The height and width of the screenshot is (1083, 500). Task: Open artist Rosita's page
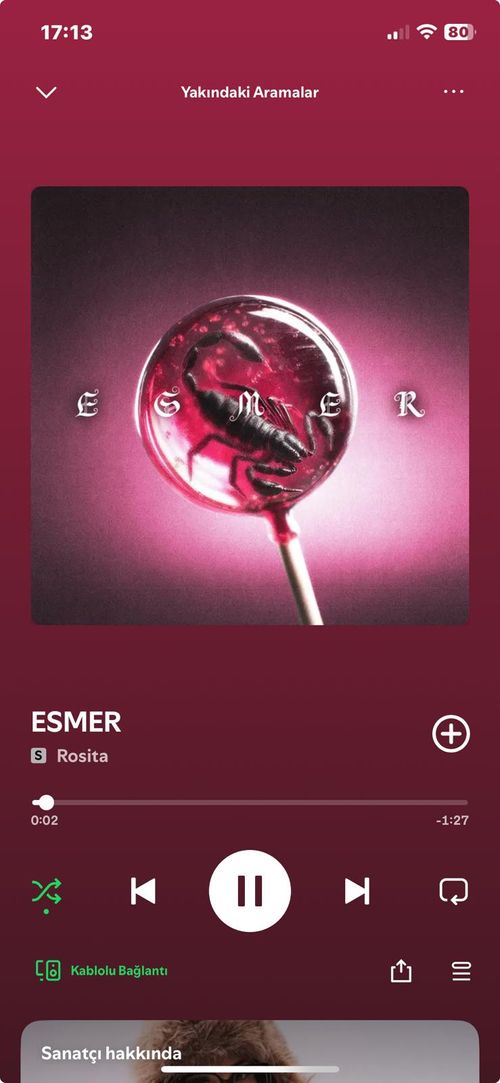[82, 756]
